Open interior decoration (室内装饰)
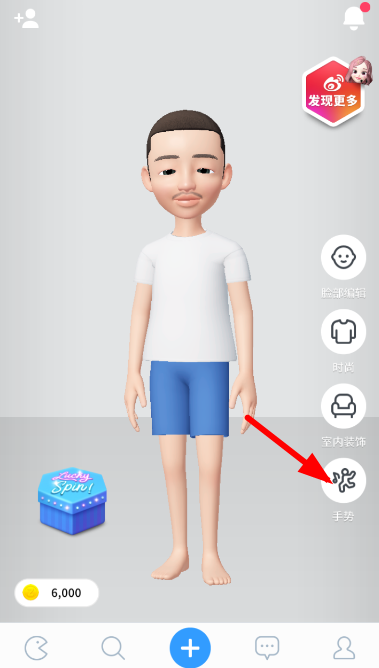 tap(343, 406)
